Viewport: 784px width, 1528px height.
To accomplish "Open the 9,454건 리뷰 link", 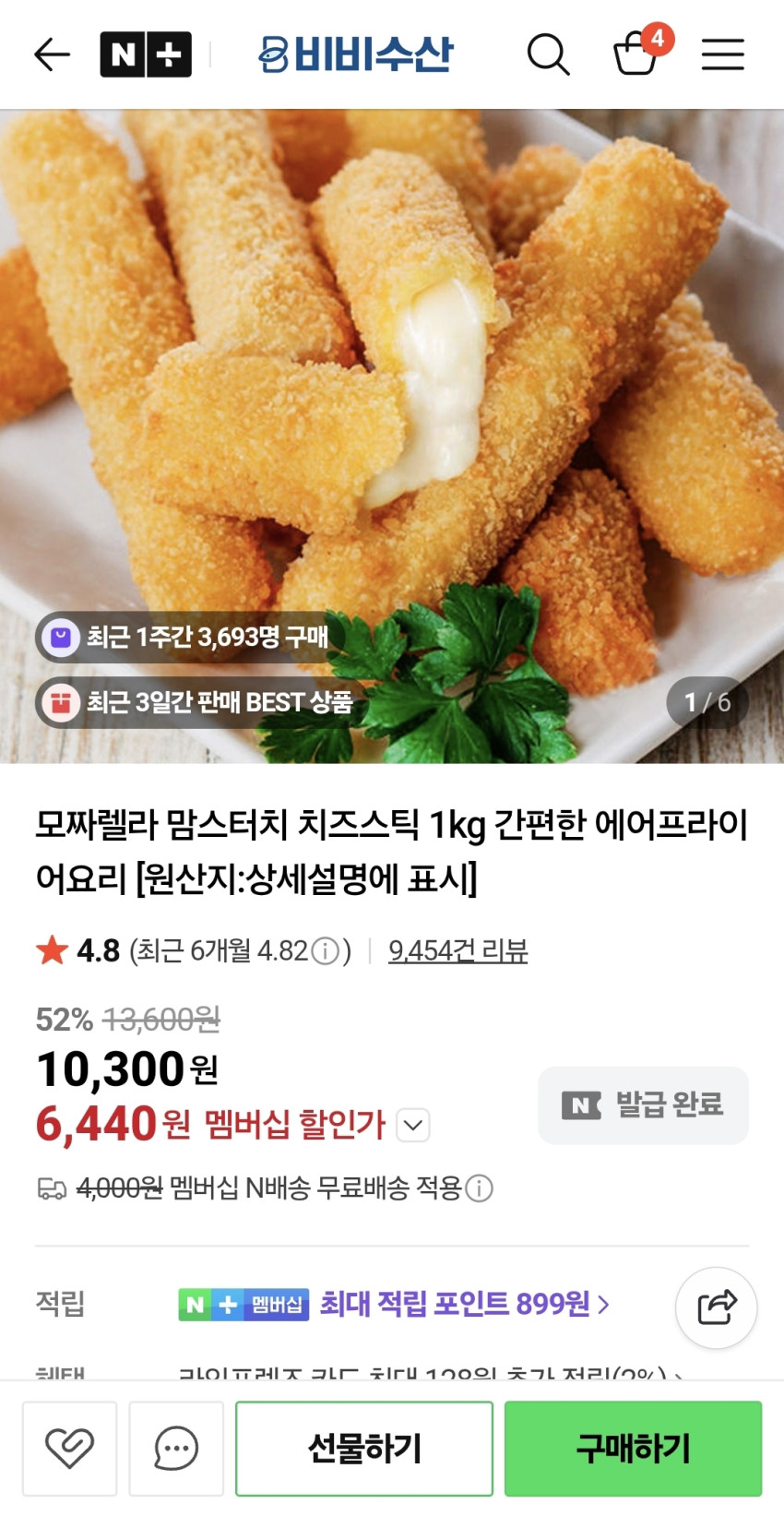I will point(457,950).
